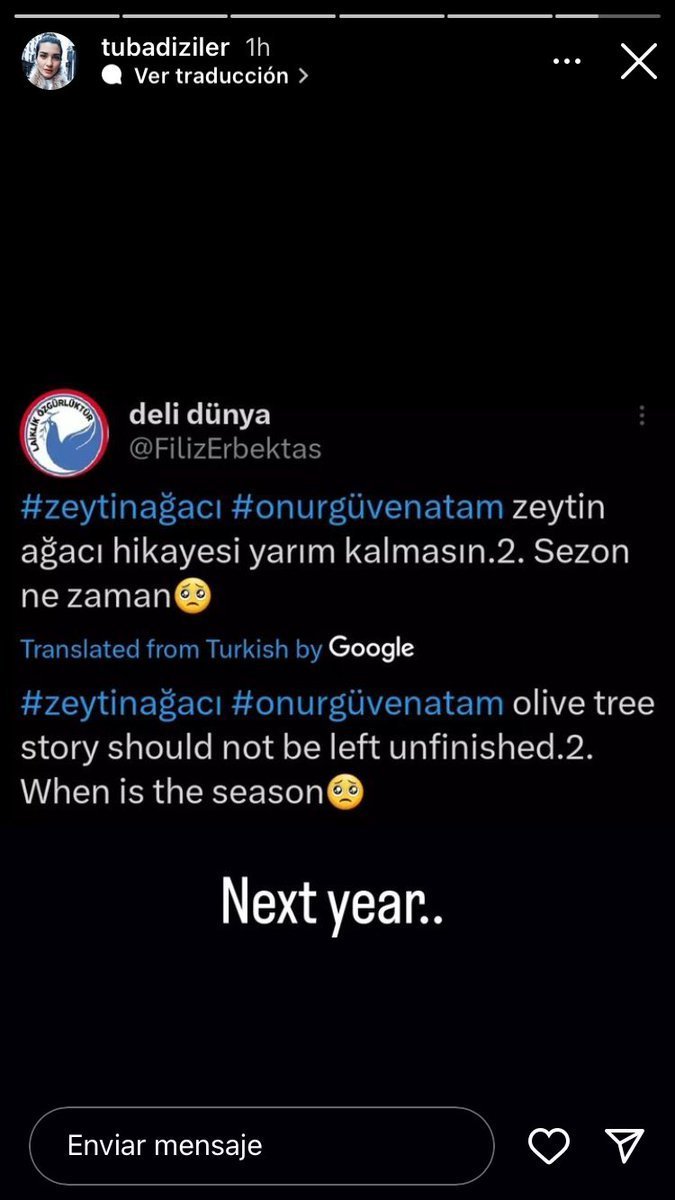Like this story with the heart
The width and height of the screenshot is (675, 1200).
[x=549, y=1146]
